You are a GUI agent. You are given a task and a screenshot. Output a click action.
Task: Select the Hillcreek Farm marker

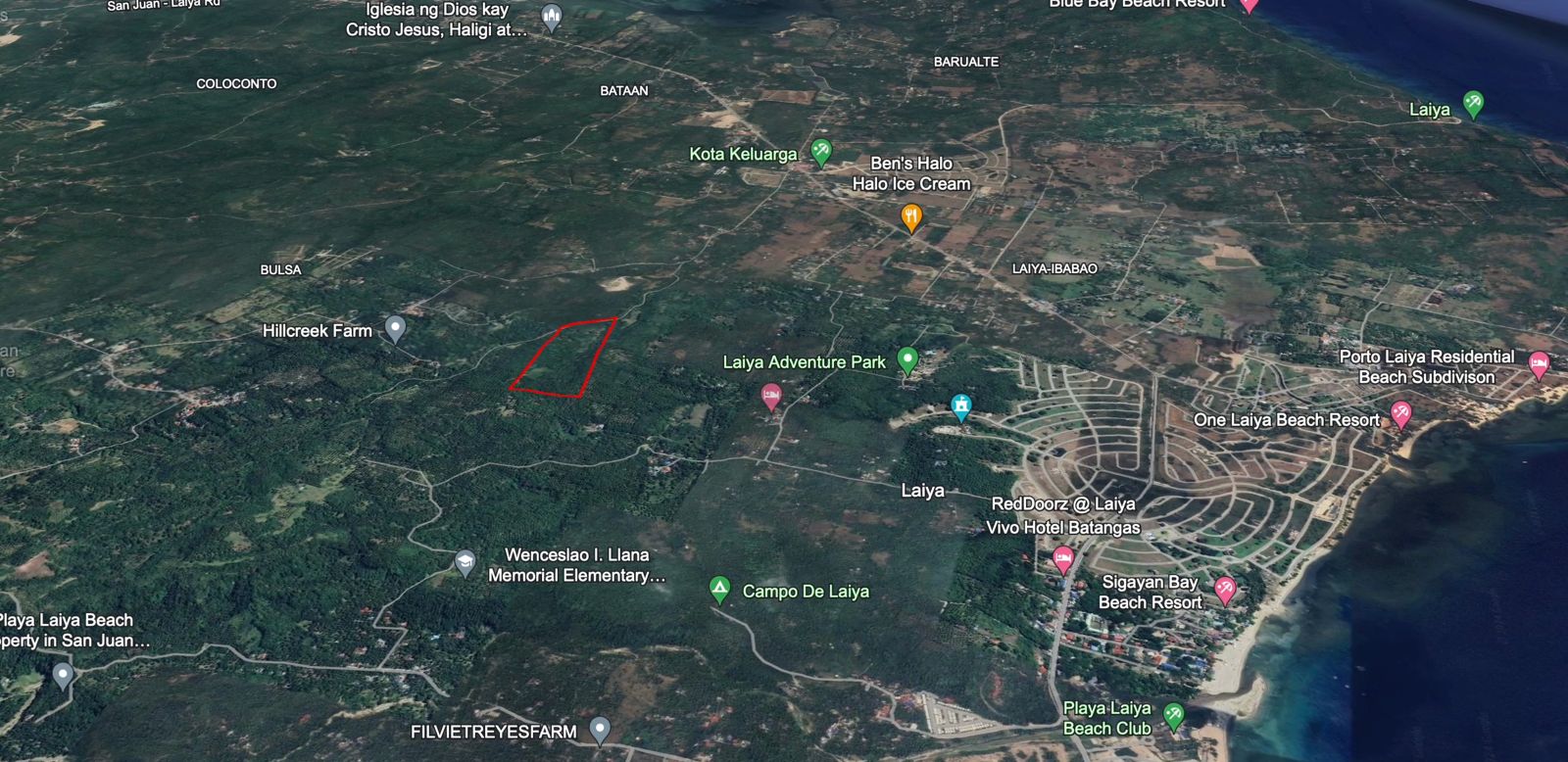[395, 328]
